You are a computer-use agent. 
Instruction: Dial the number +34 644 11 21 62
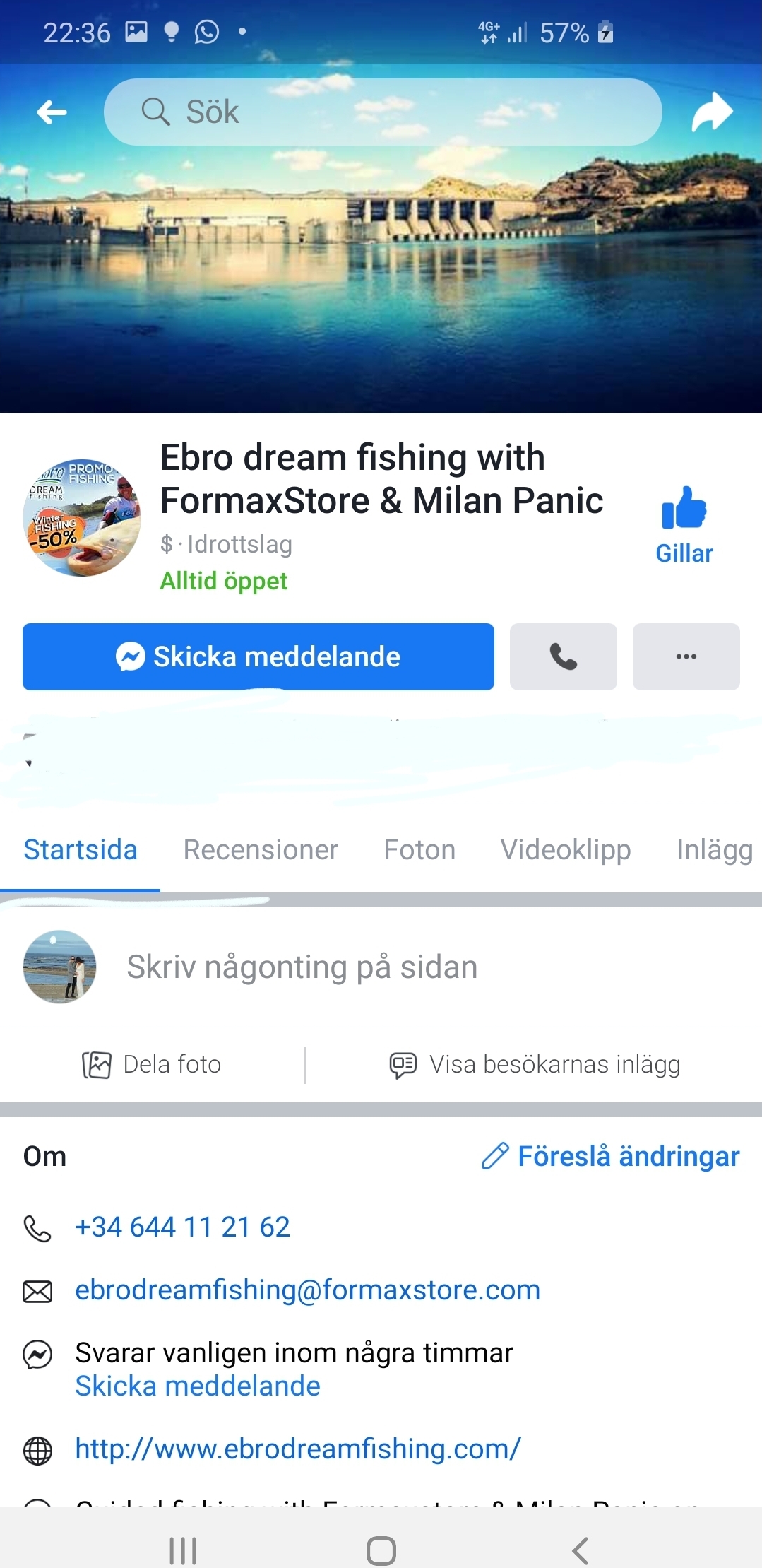(182, 1227)
